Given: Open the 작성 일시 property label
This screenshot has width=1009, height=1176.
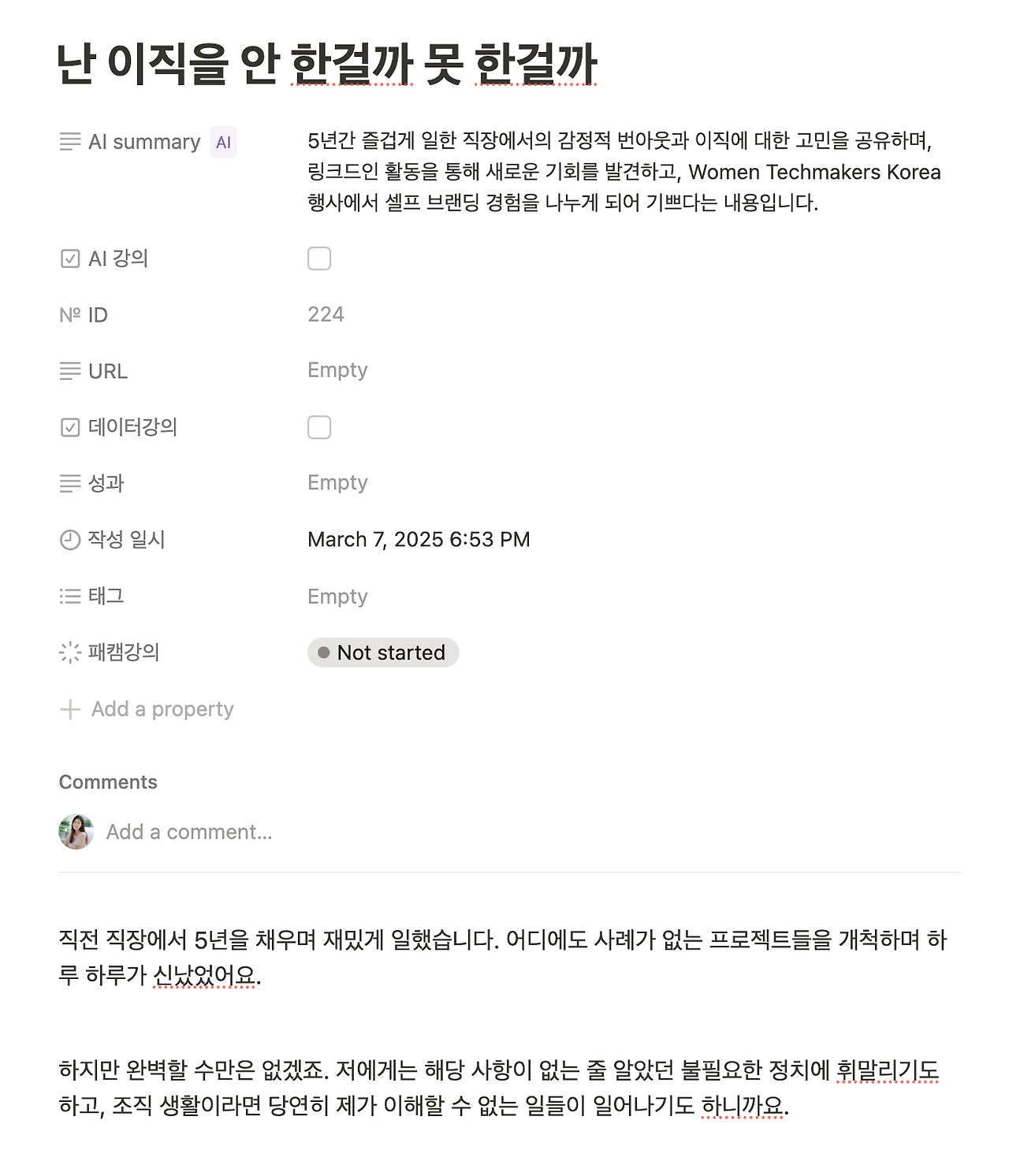Looking at the screenshot, I should point(113,540).
